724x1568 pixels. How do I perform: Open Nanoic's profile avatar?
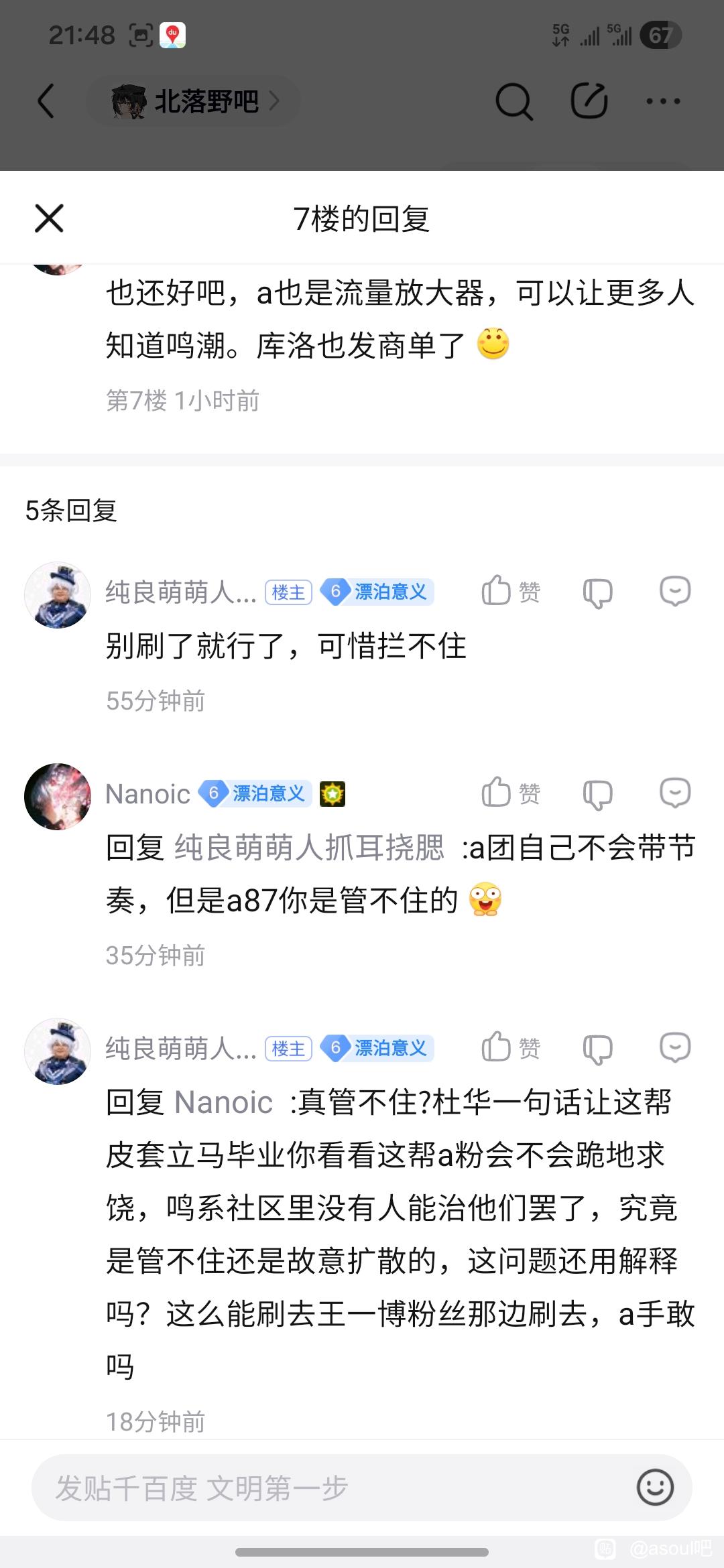pyautogui.click(x=58, y=796)
